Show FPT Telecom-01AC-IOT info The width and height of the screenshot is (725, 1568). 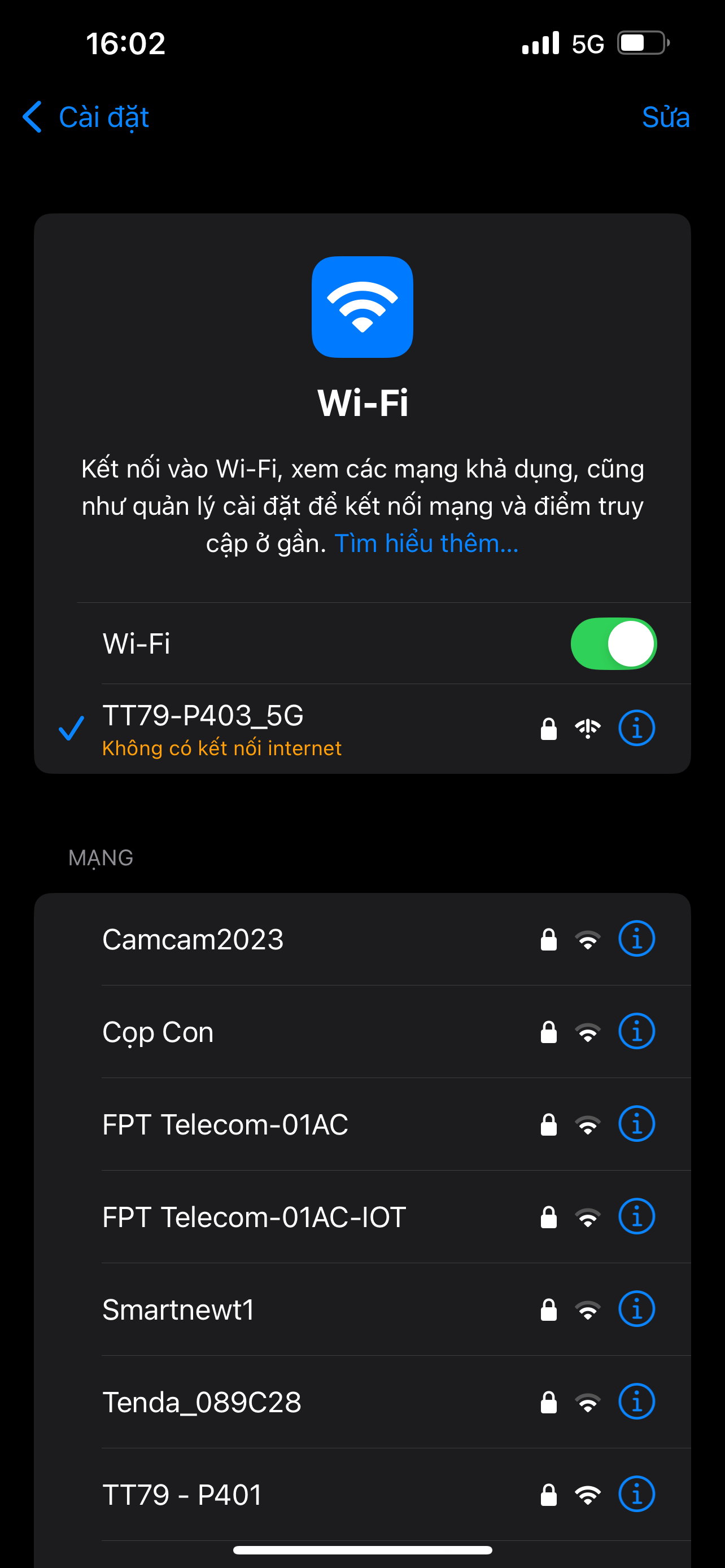[x=636, y=1217]
